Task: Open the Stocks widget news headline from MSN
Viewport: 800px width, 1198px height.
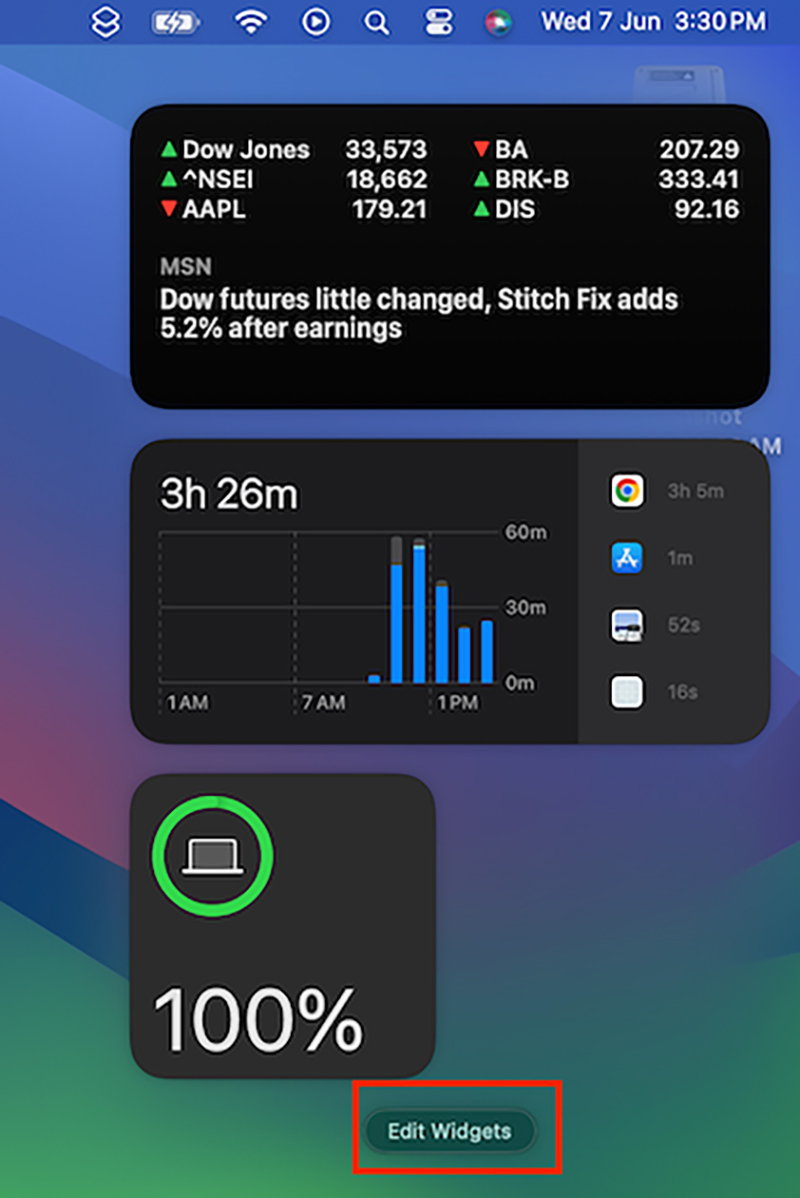Action: tap(419, 313)
